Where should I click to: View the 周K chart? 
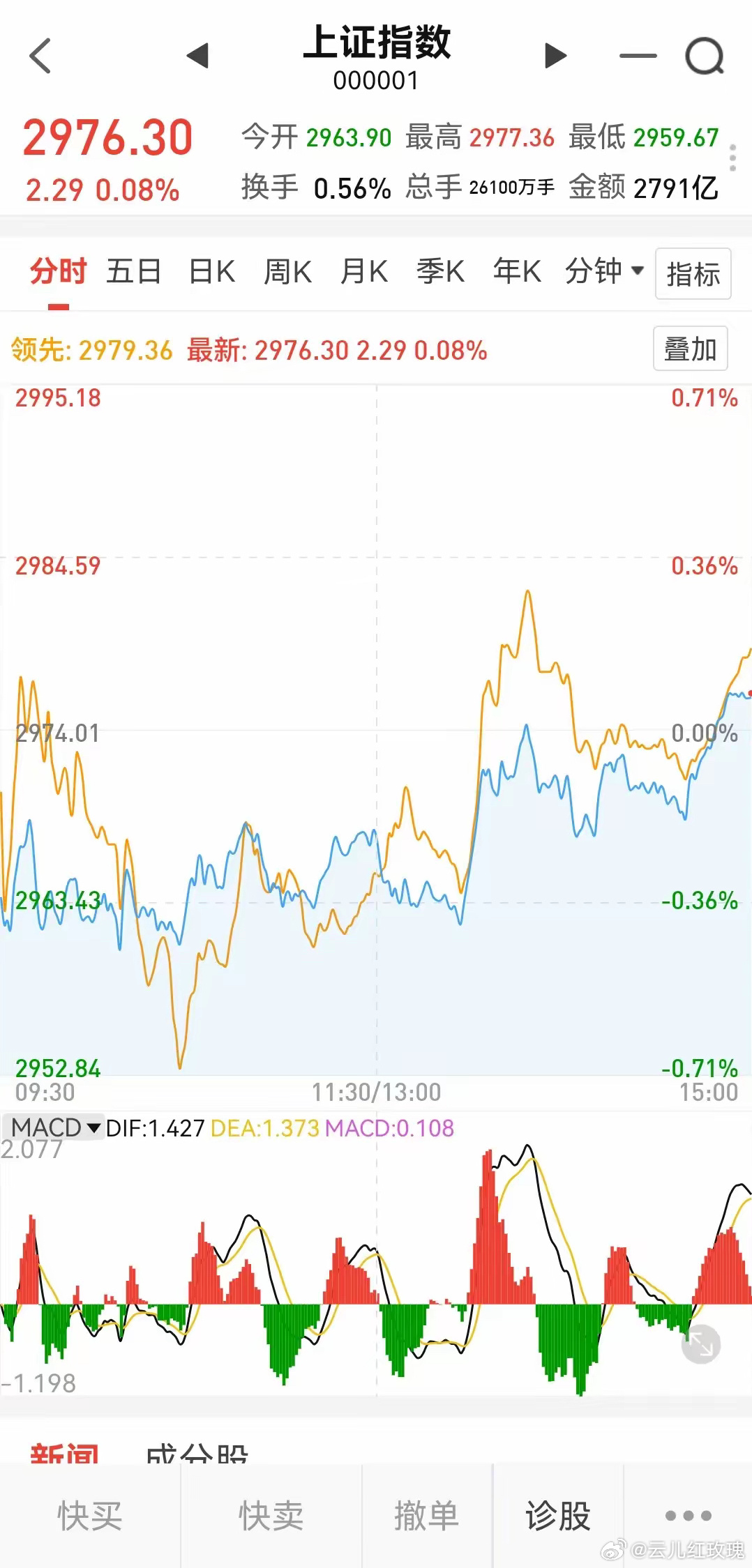point(287,272)
